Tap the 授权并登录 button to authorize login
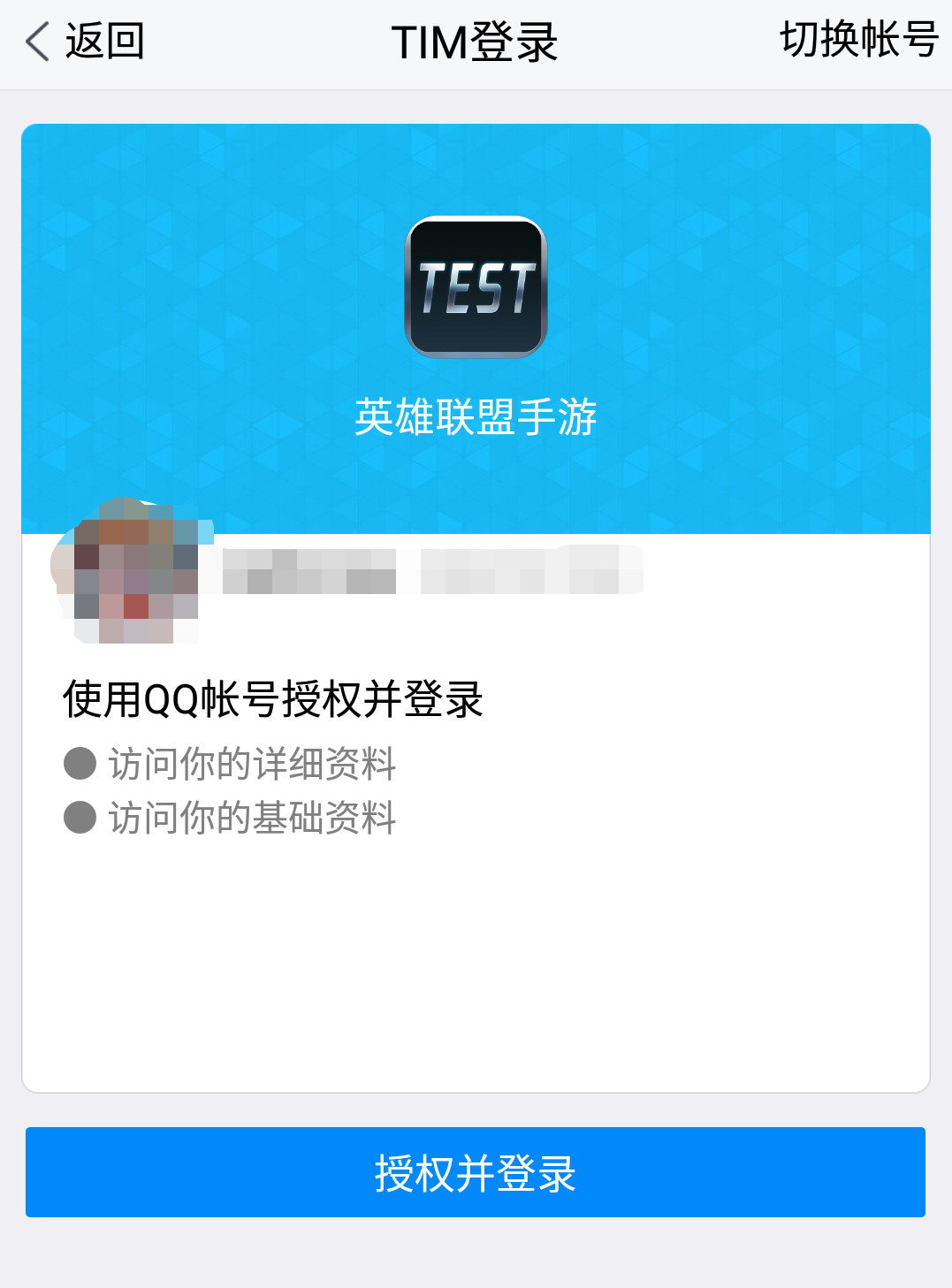The image size is (952, 1288). tap(476, 1172)
